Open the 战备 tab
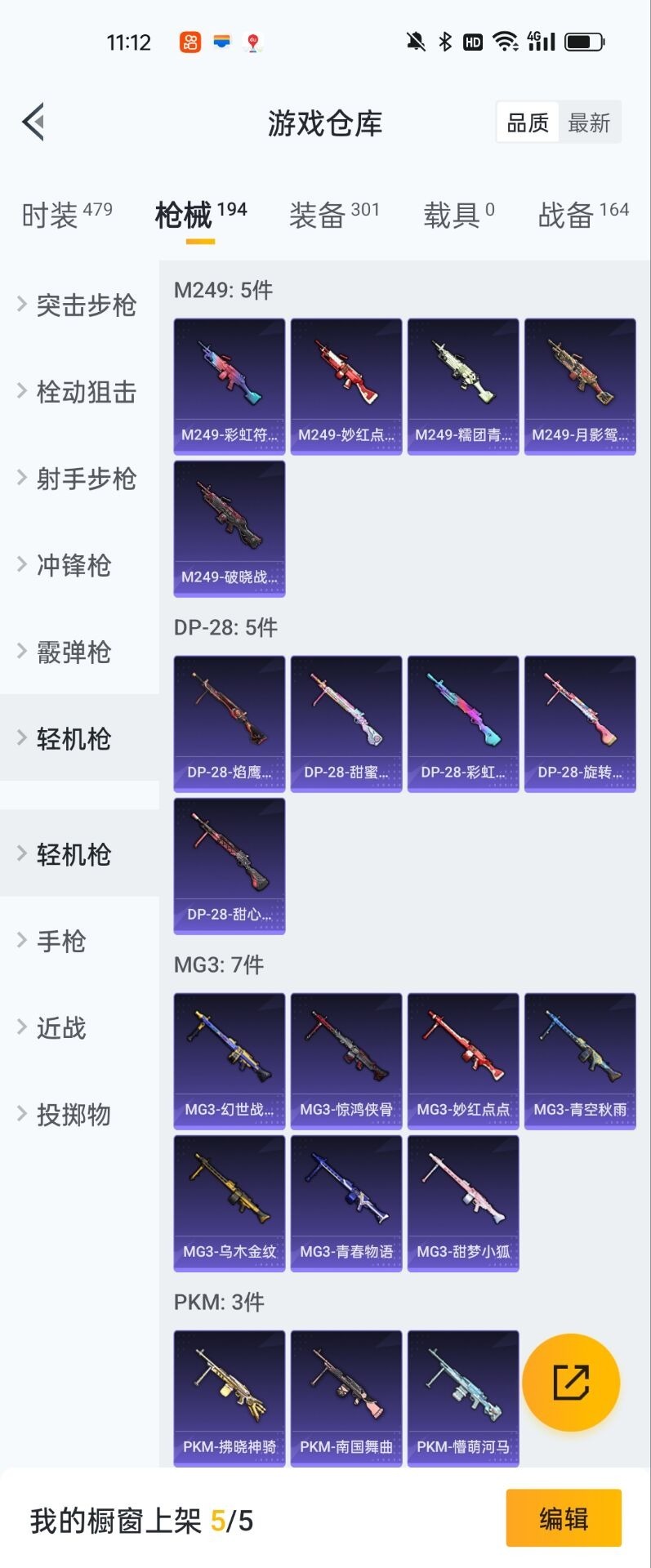Screen dimensions: 651x1568 pyautogui.click(x=582, y=216)
